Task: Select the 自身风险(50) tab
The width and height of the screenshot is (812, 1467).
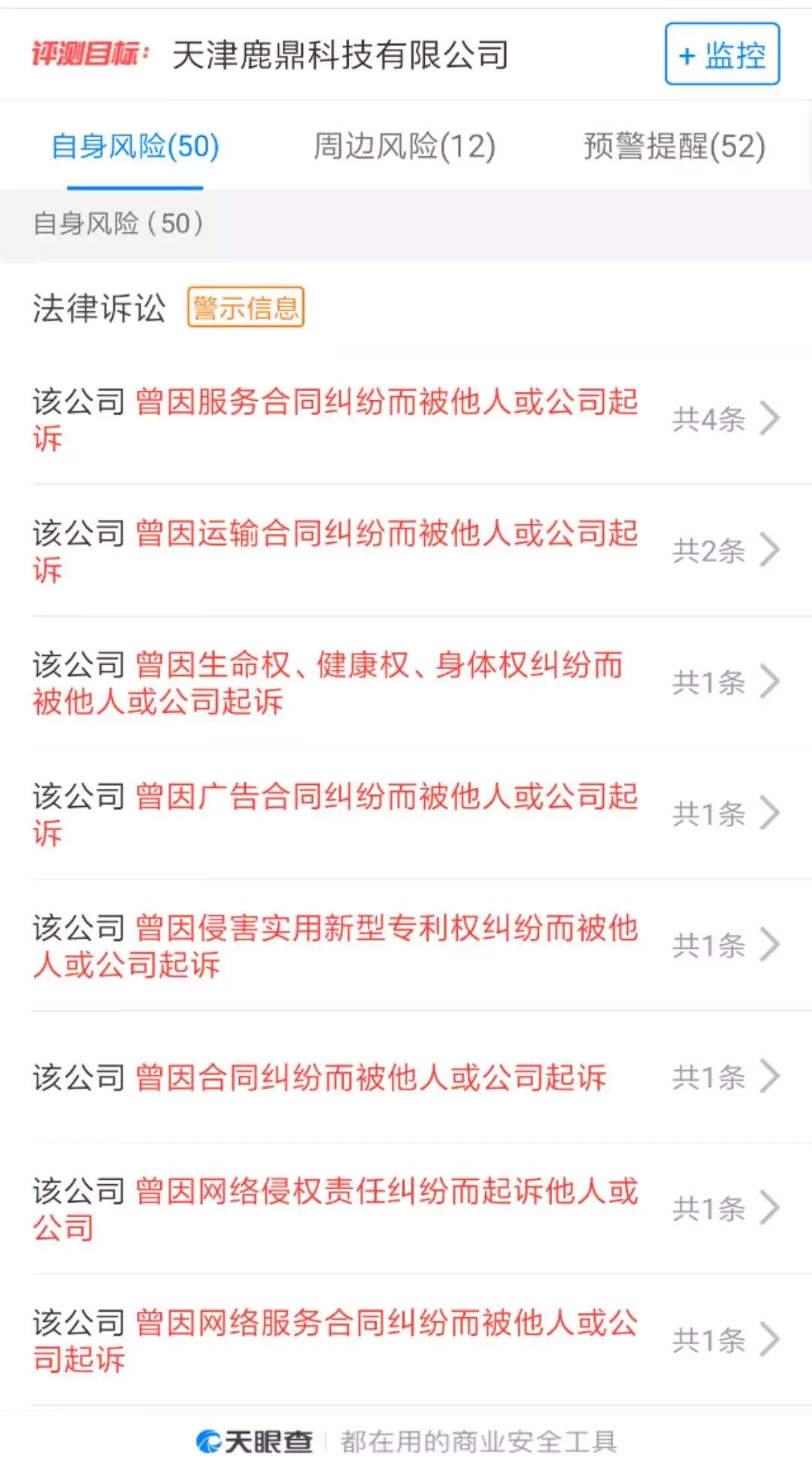Action: click(x=135, y=146)
